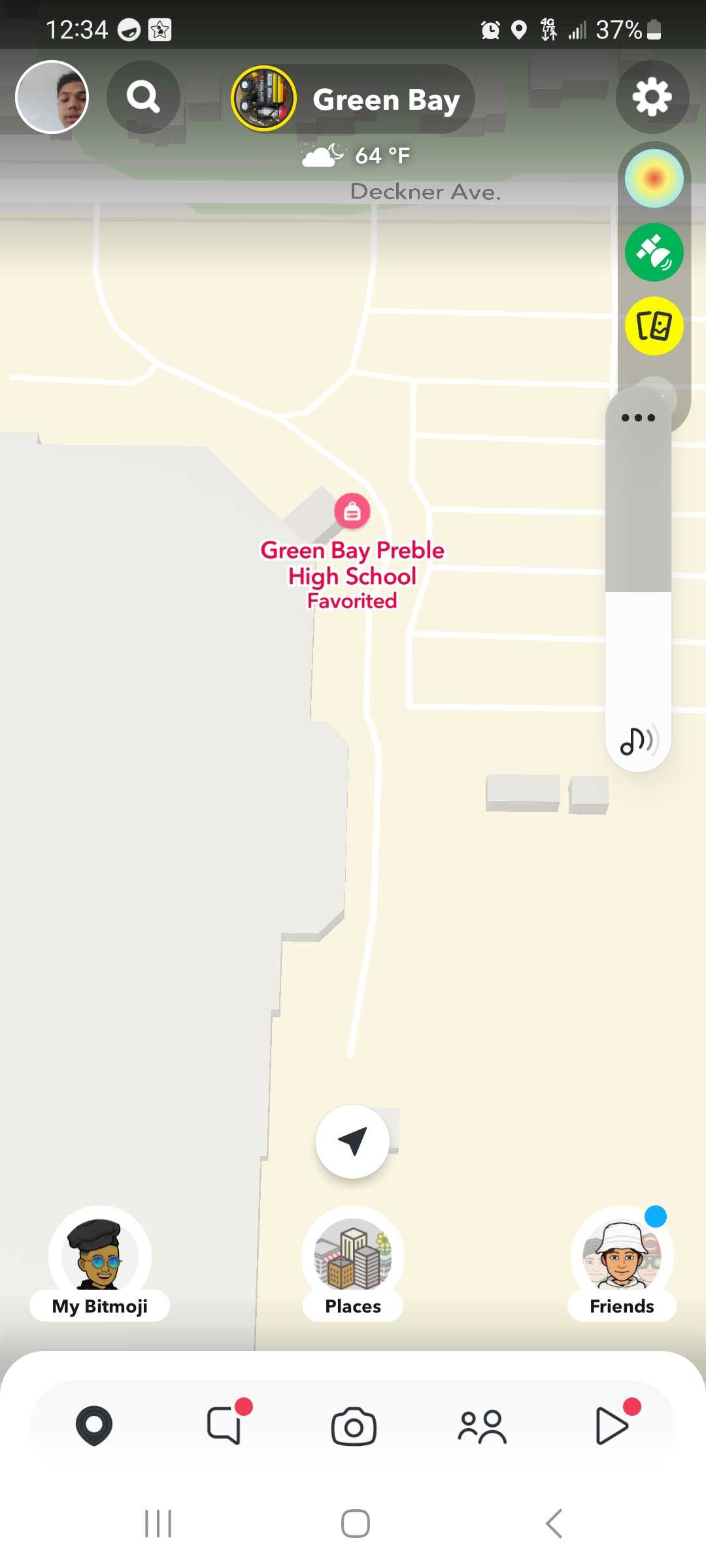This screenshot has height=1568, width=706.
Task: Open the search magnifier
Action: coord(143,97)
